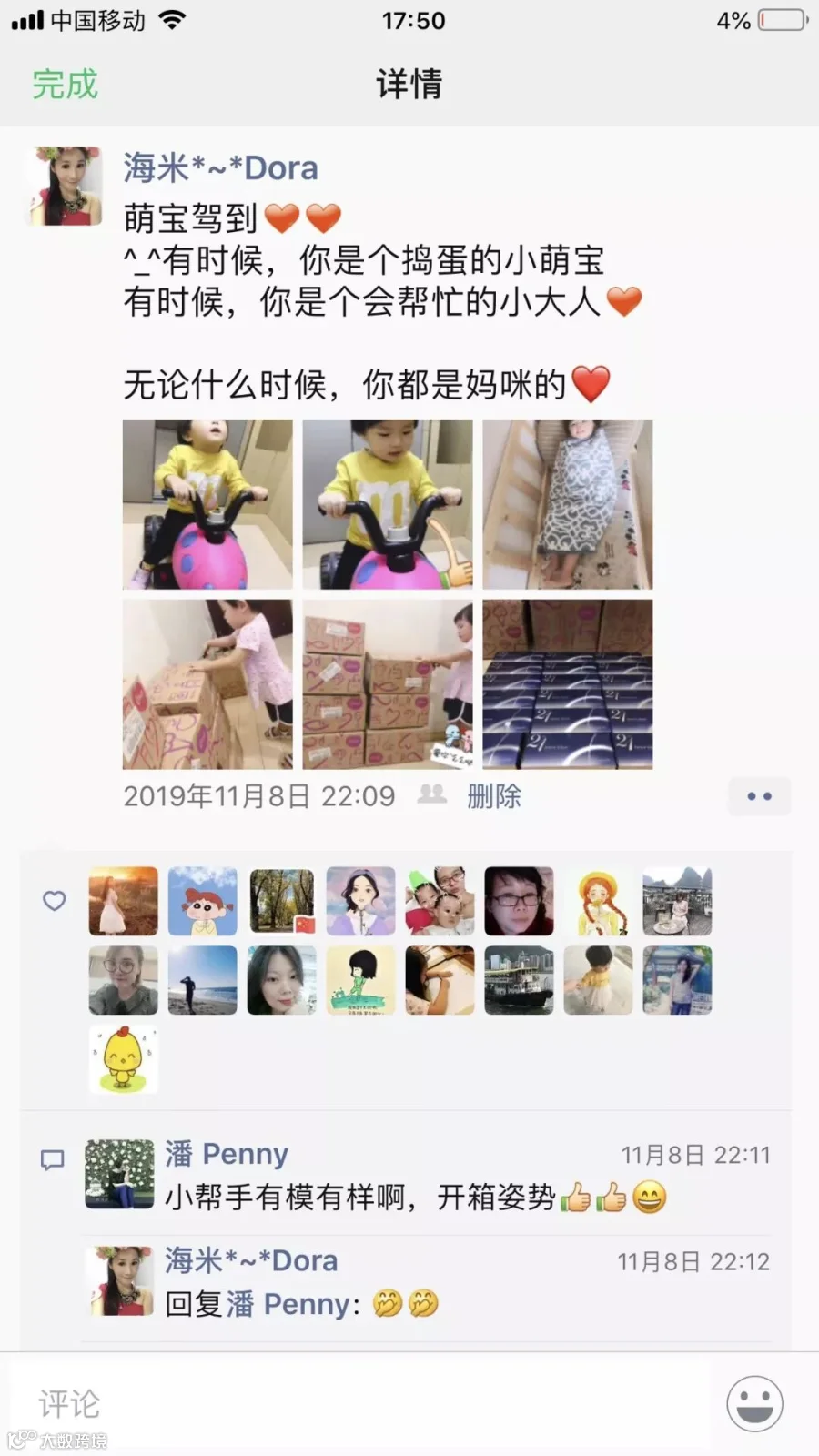Open the first photo of toddler on ride-on toy

tap(207, 504)
